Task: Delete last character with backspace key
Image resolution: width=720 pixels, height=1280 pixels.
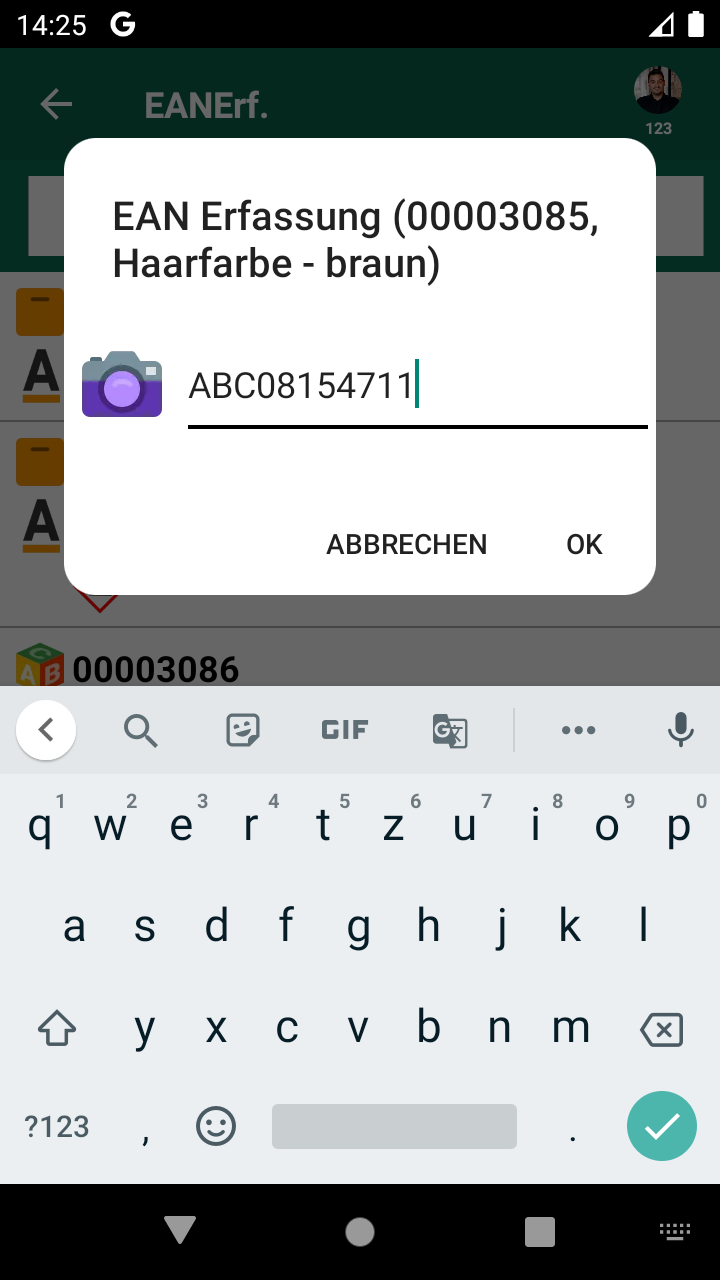Action: click(x=661, y=1029)
